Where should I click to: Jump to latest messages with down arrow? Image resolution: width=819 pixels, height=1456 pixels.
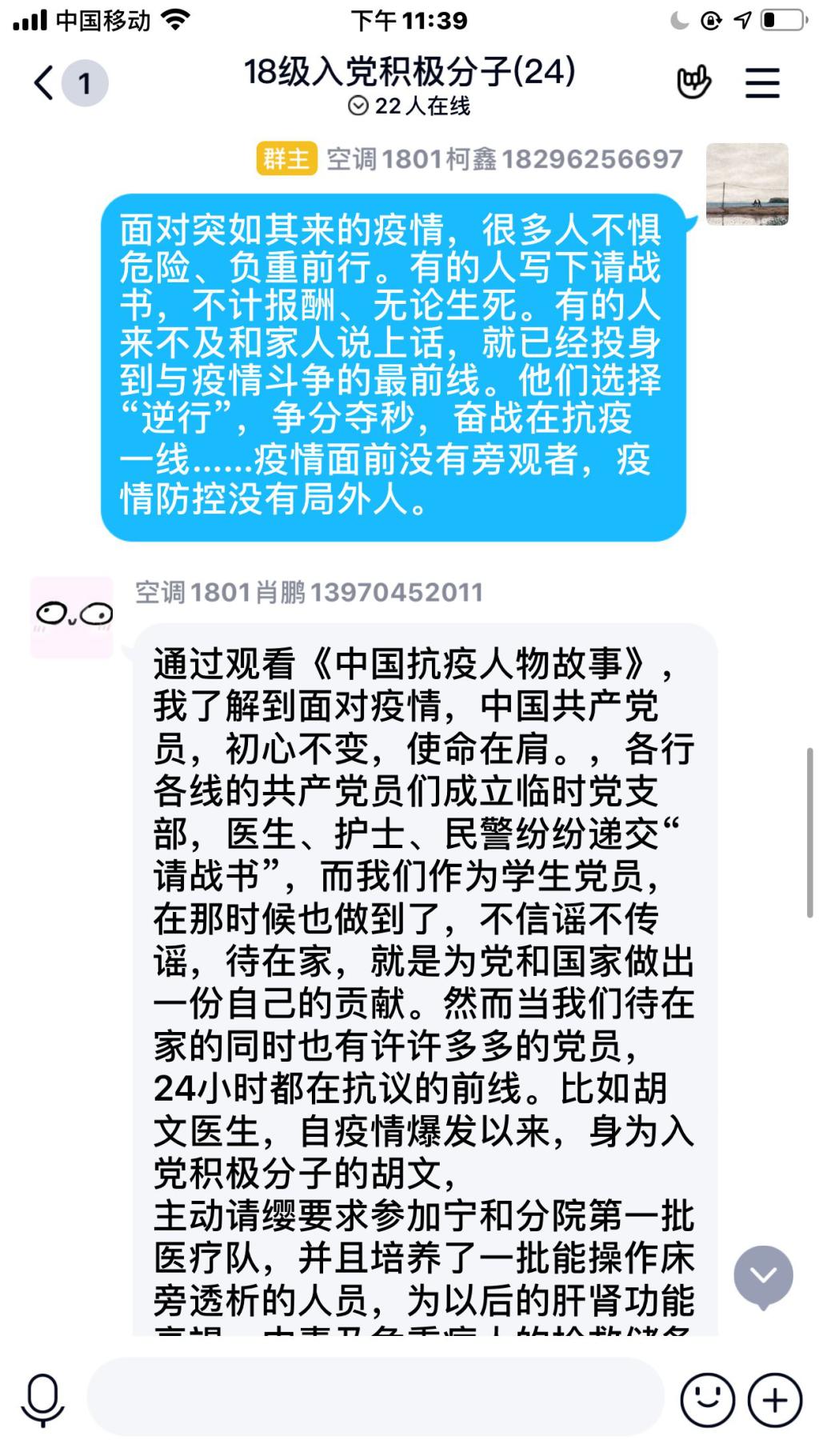pos(763,1275)
